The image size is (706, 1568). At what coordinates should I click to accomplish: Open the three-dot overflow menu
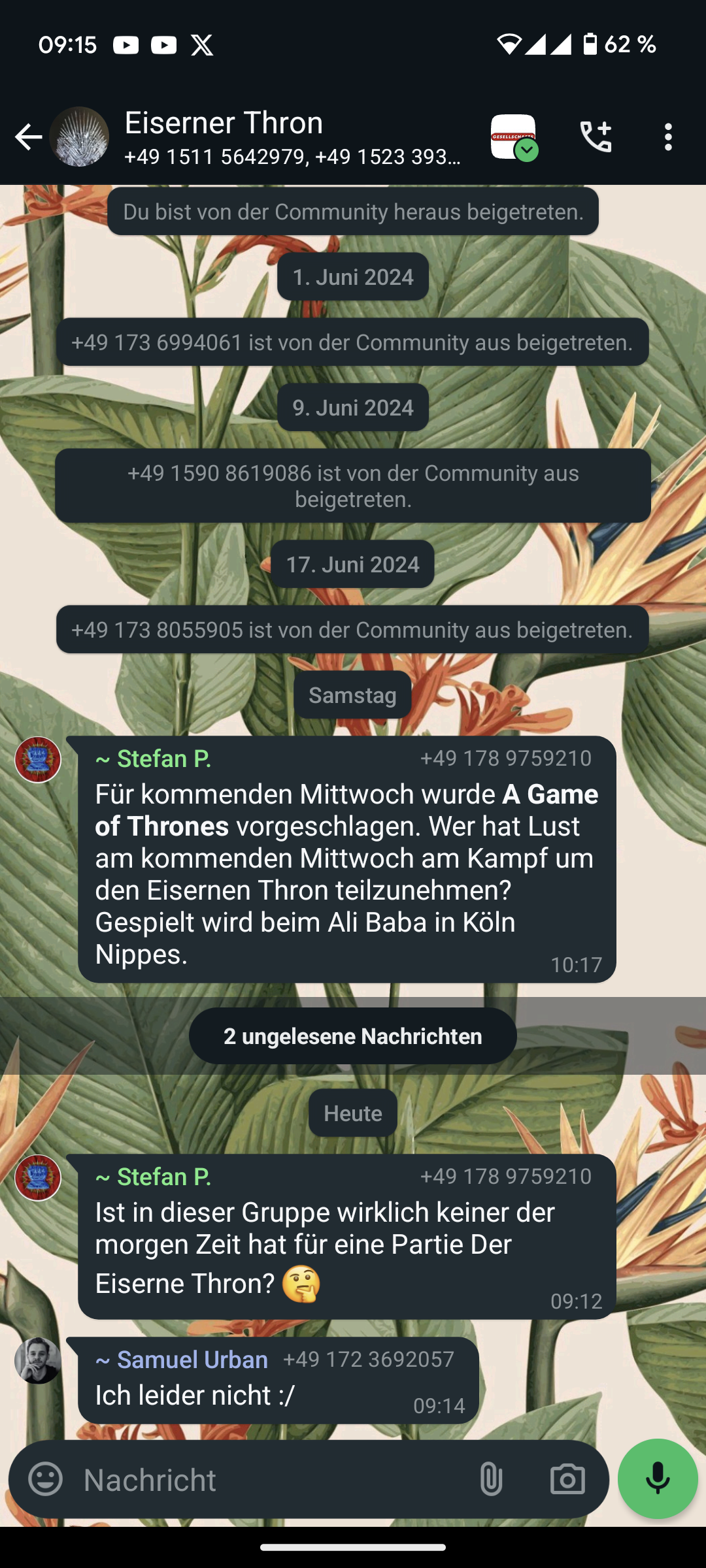(667, 137)
